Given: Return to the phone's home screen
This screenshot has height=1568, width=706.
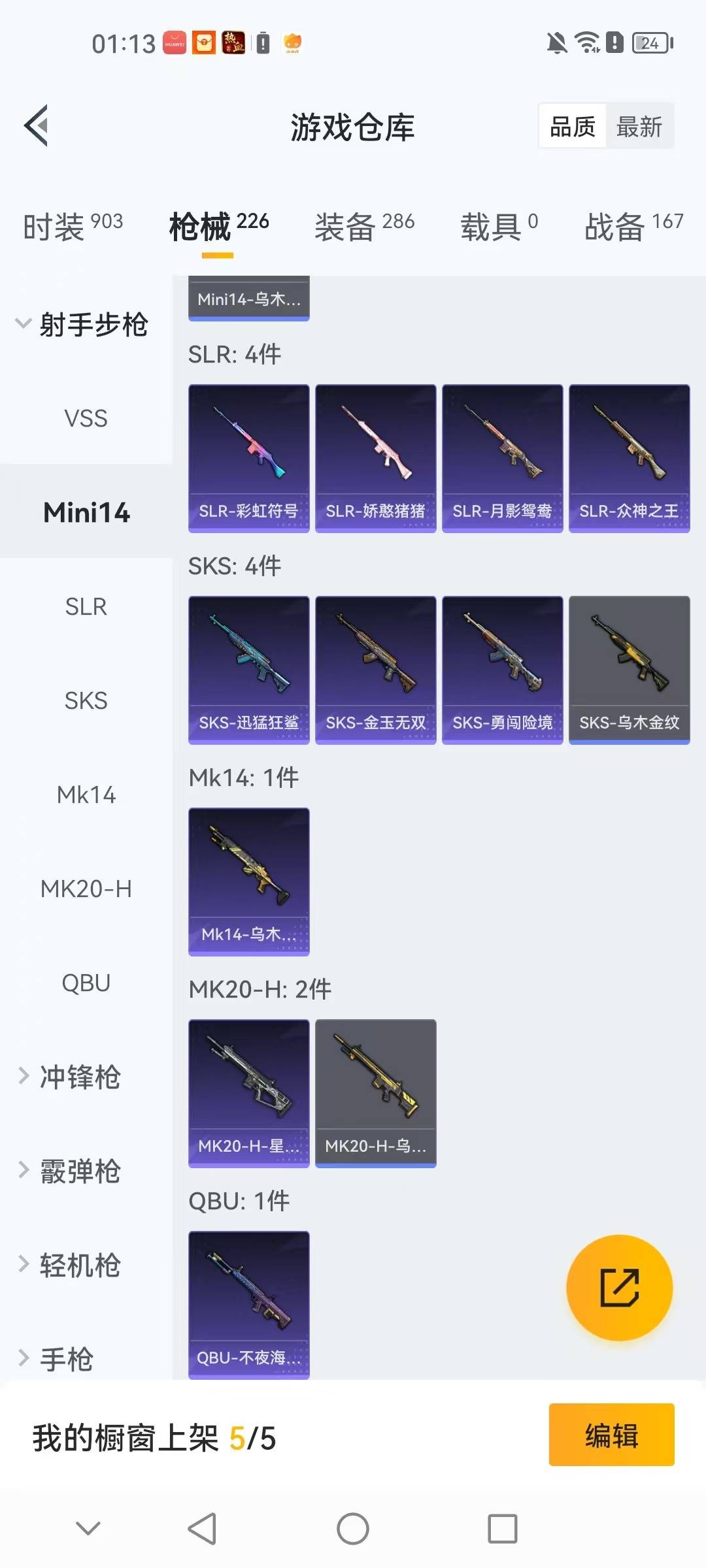Looking at the screenshot, I should pyautogui.click(x=353, y=1529).
